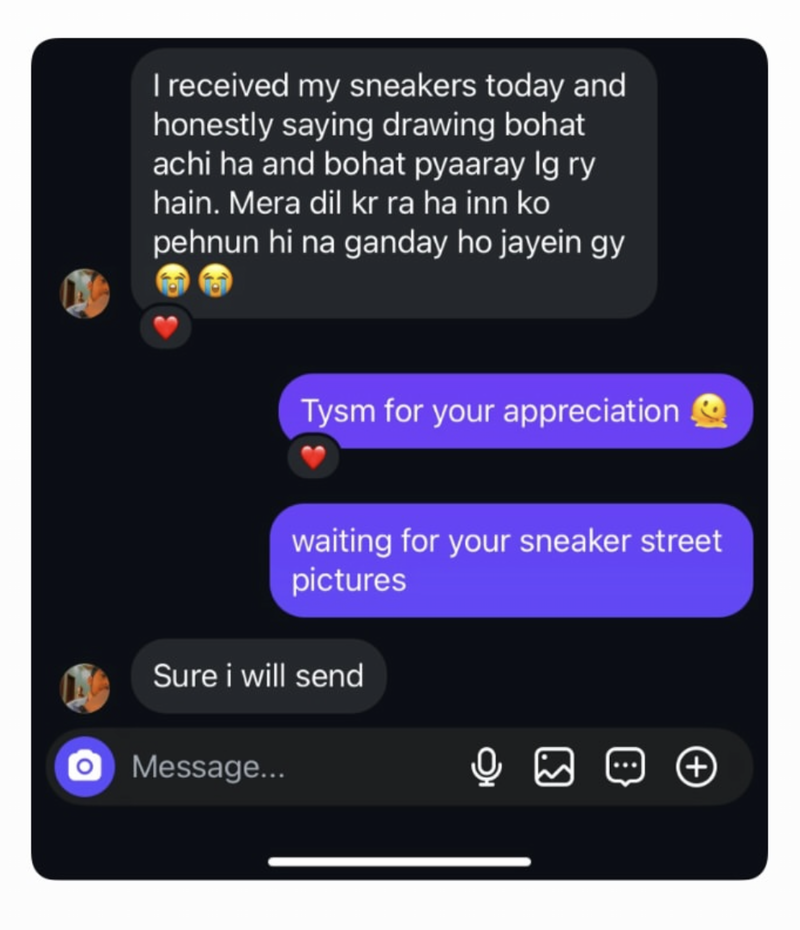
Task: Open the photo gallery picker
Action: (554, 767)
